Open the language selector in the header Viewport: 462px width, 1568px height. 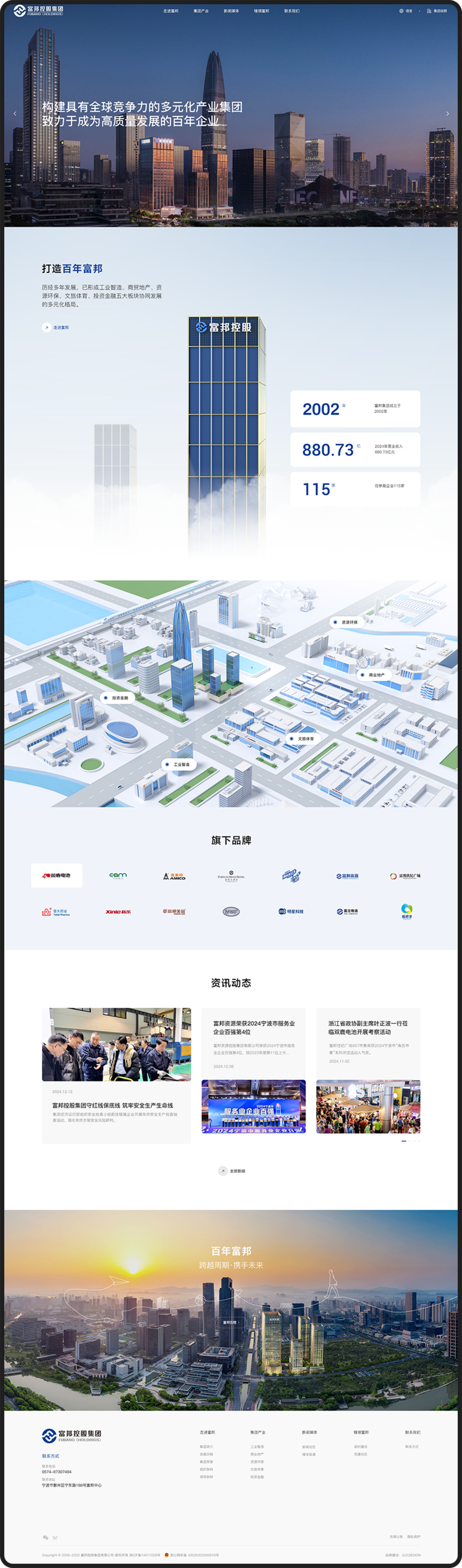[x=406, y=11]
